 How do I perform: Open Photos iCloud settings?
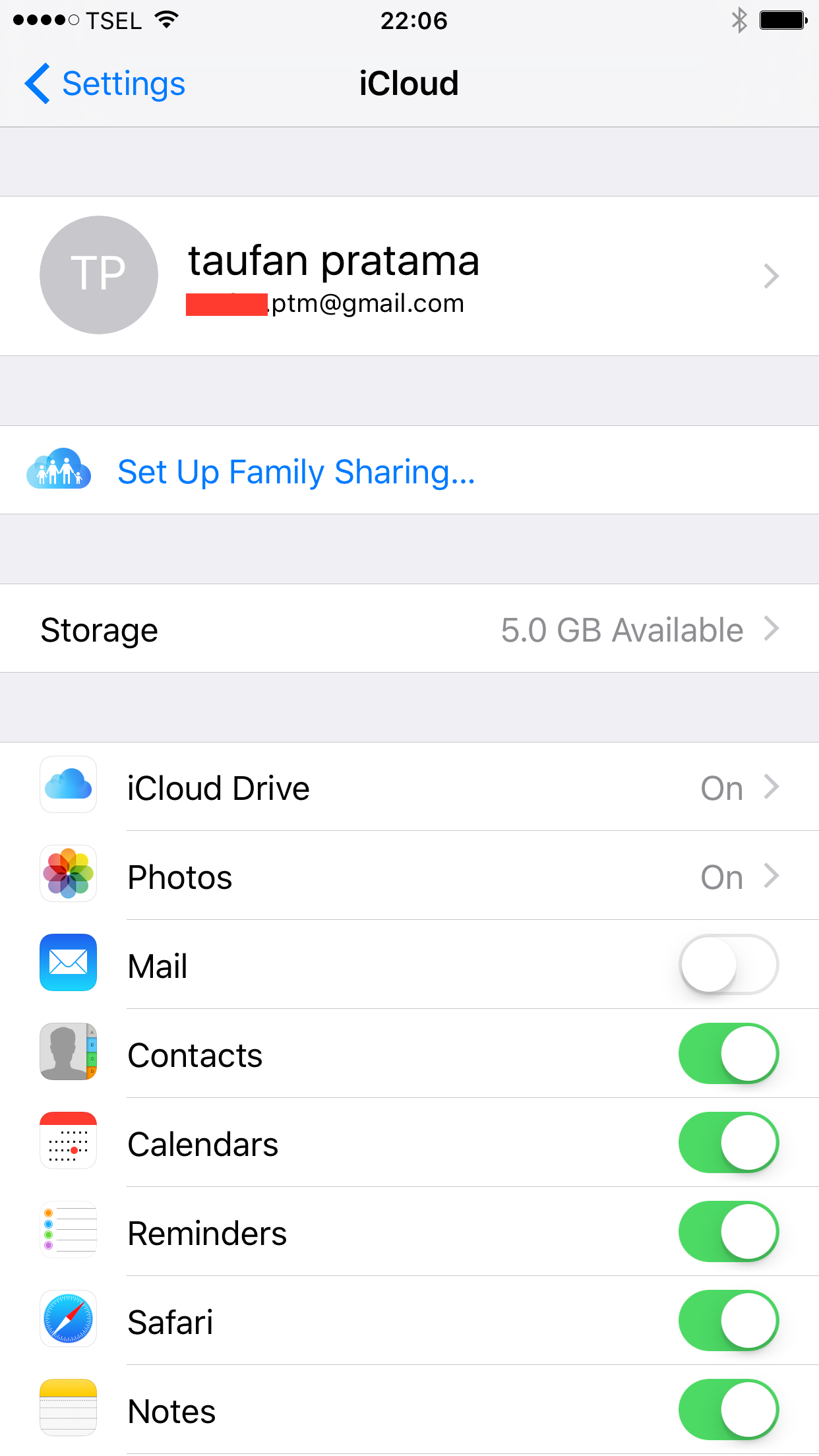[409, 876]
